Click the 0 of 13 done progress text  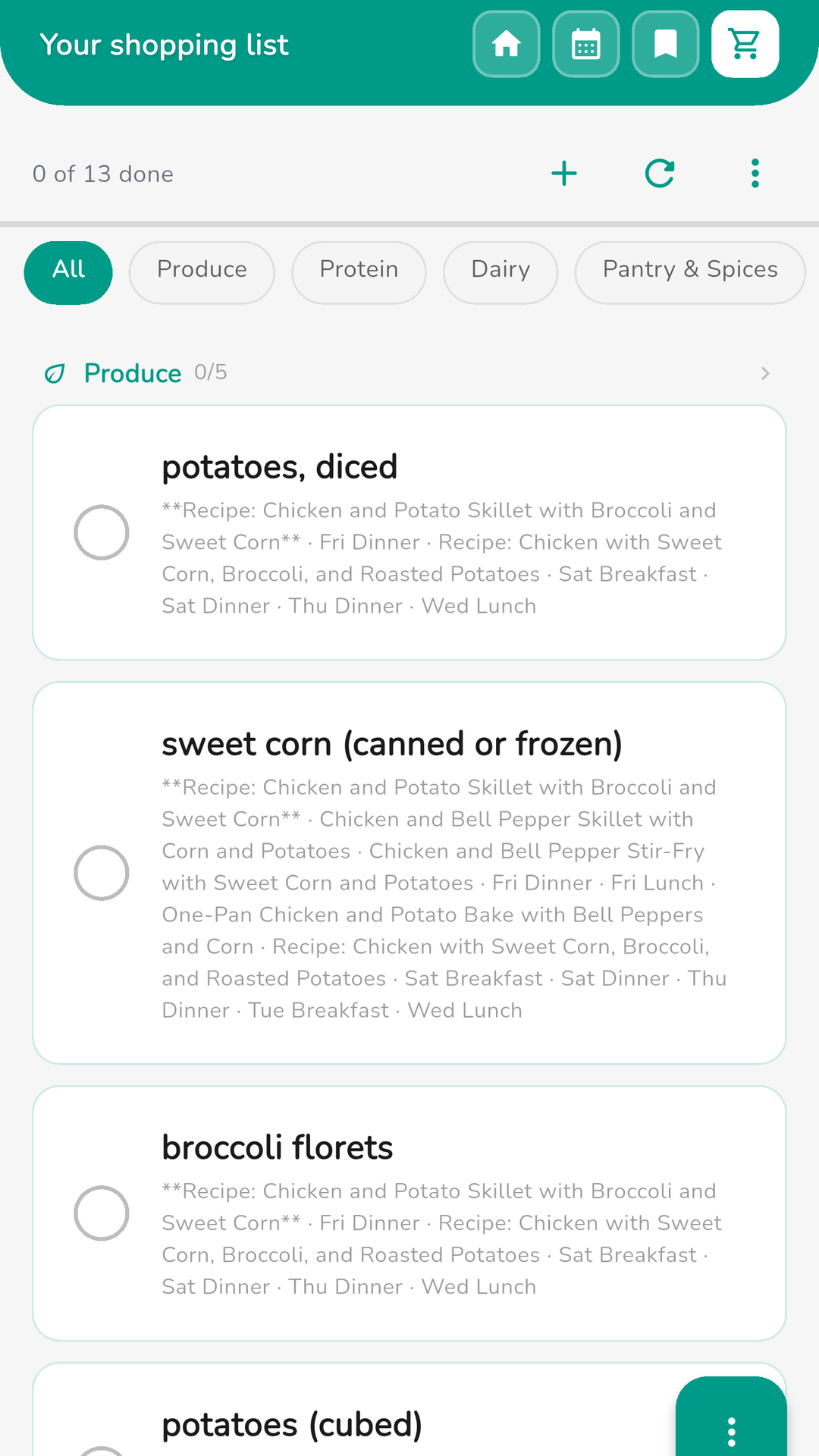point(103,173)
